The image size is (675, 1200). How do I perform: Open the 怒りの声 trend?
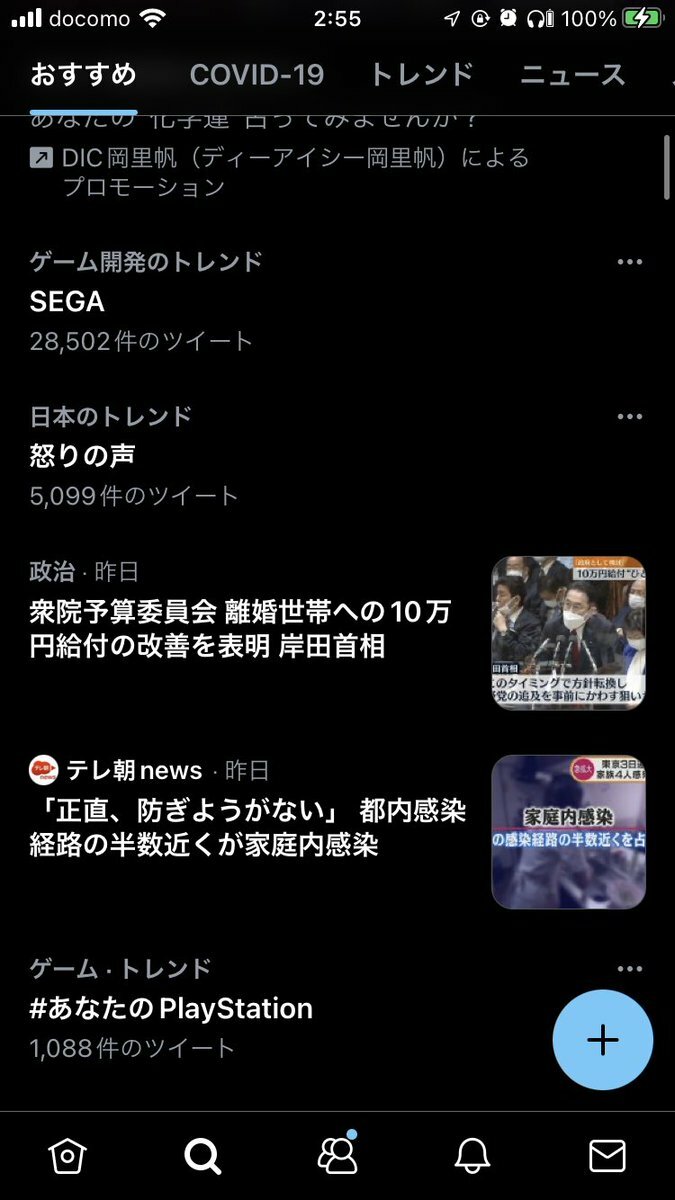[82, 456]
